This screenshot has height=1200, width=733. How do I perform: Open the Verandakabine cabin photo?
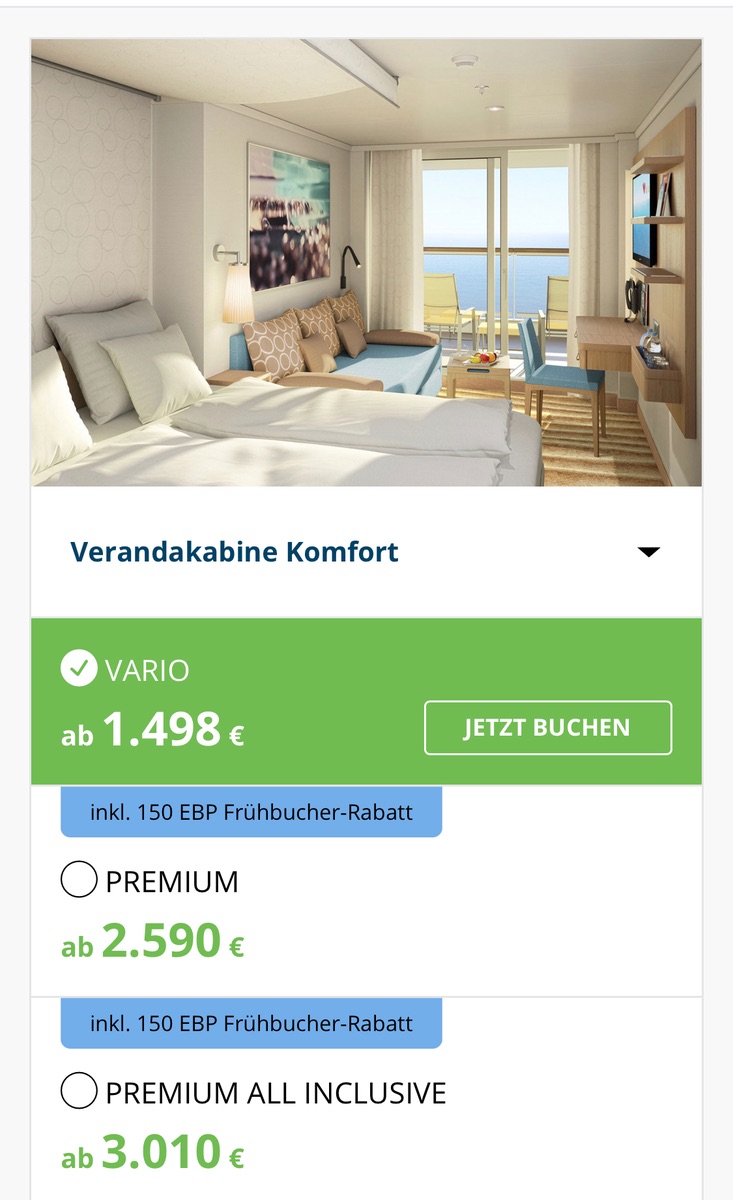point(366,263)
